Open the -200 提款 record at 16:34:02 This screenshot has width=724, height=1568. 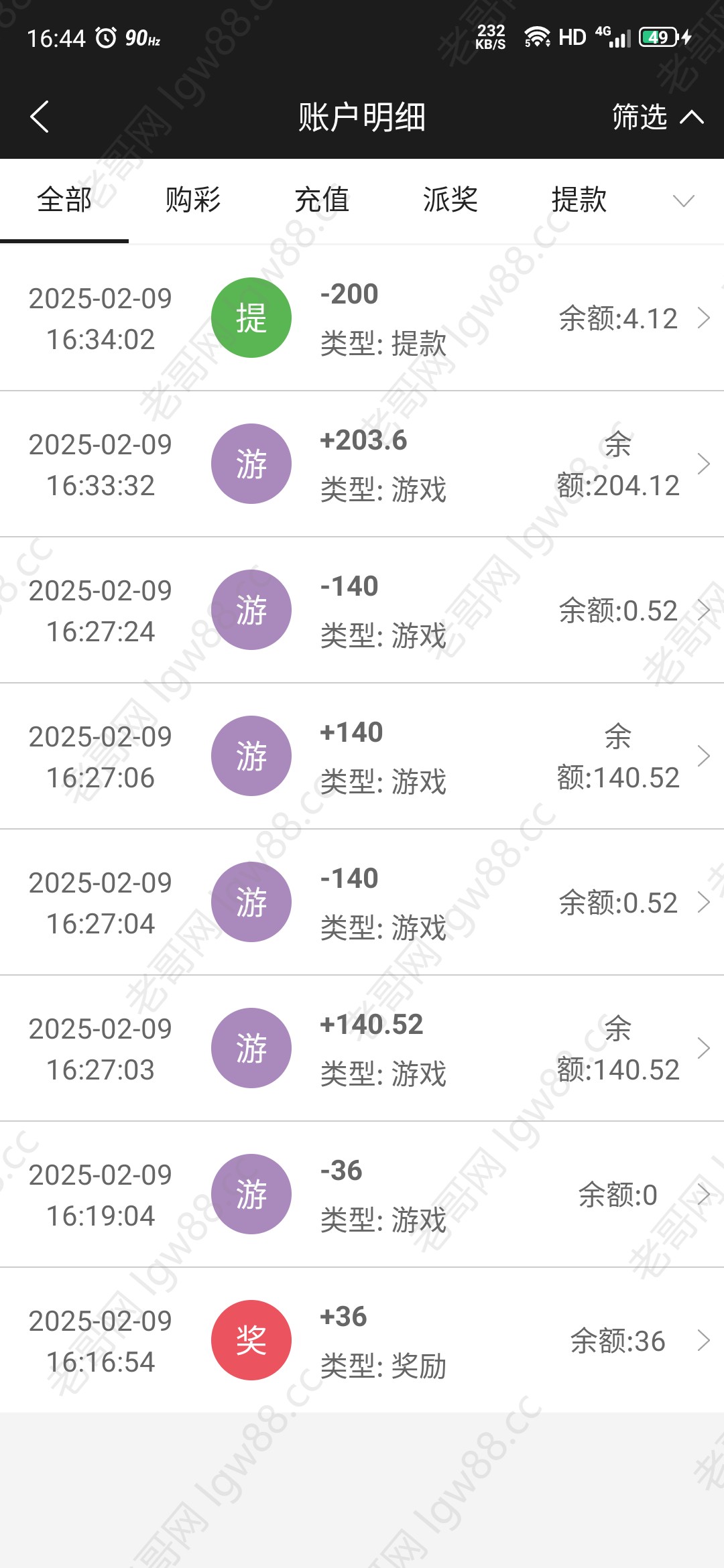point(362,318)
